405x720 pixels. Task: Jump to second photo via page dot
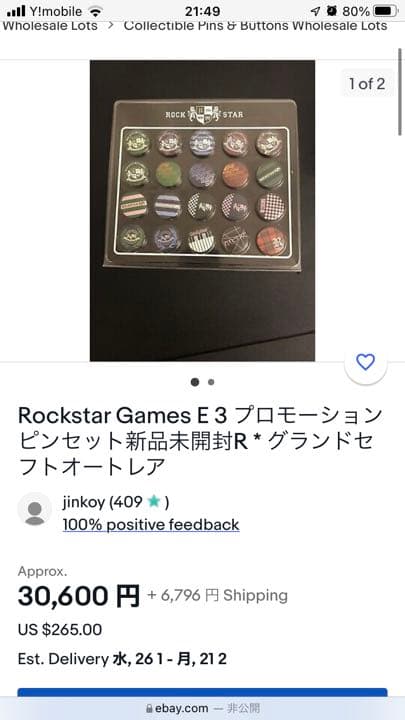coord(211,382)
